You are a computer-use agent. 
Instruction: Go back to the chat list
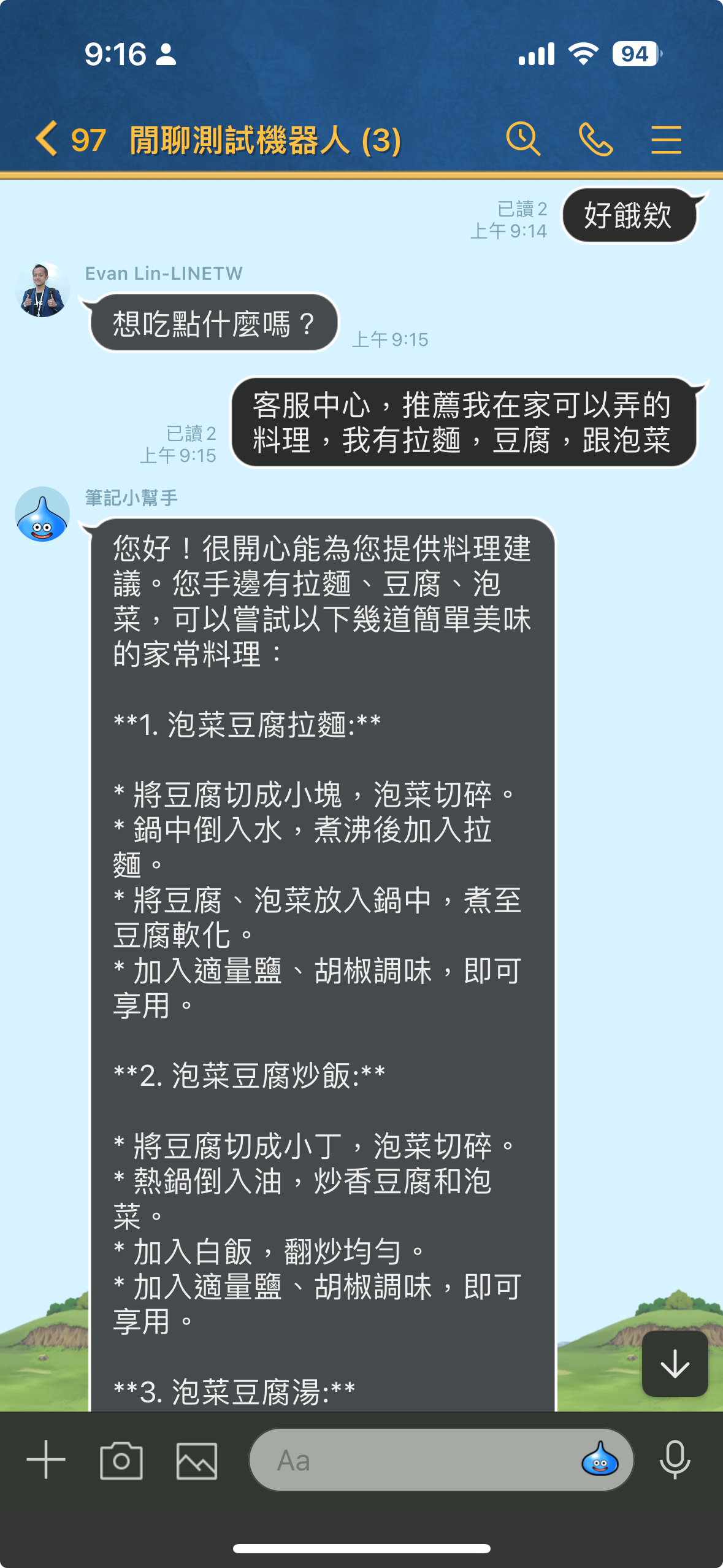pos(47,139)
